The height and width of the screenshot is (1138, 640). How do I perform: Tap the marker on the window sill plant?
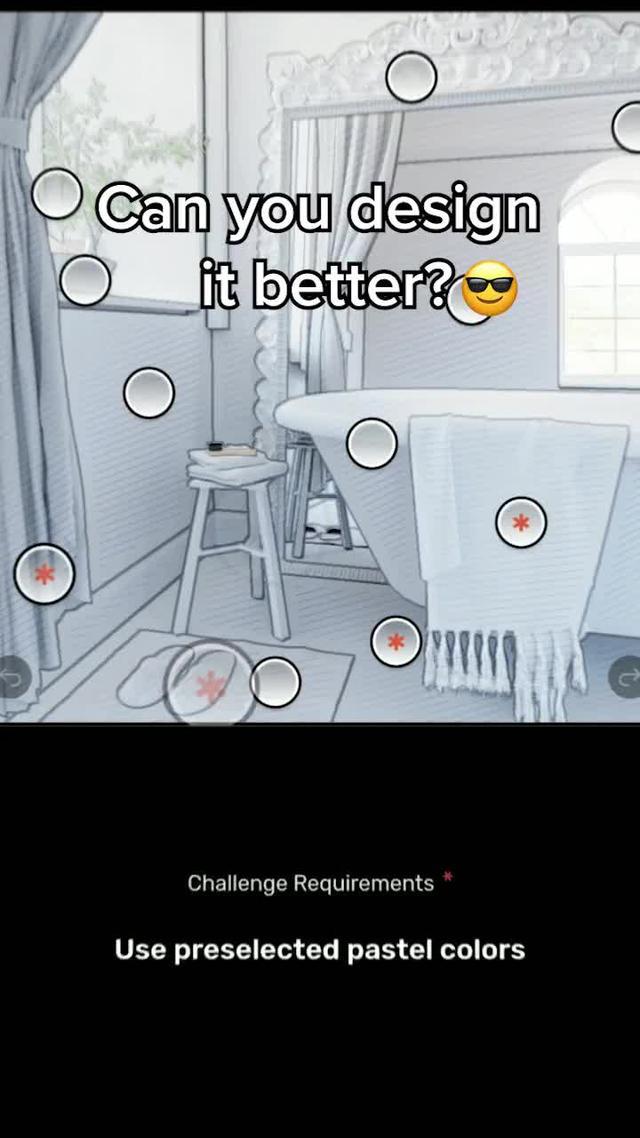tap(85, 280)
